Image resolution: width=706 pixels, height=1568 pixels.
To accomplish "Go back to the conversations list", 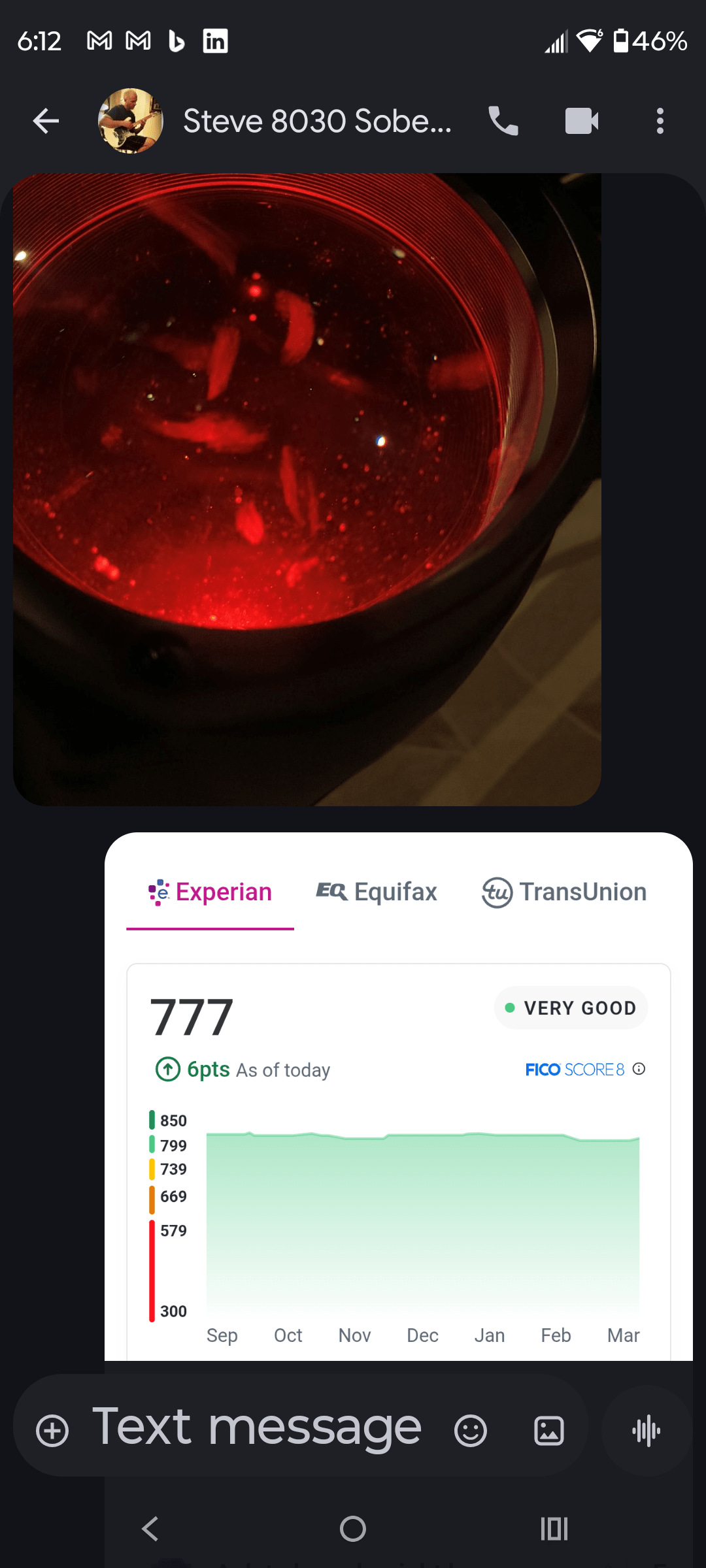I will pyautogui.click(x=46, y=121).
